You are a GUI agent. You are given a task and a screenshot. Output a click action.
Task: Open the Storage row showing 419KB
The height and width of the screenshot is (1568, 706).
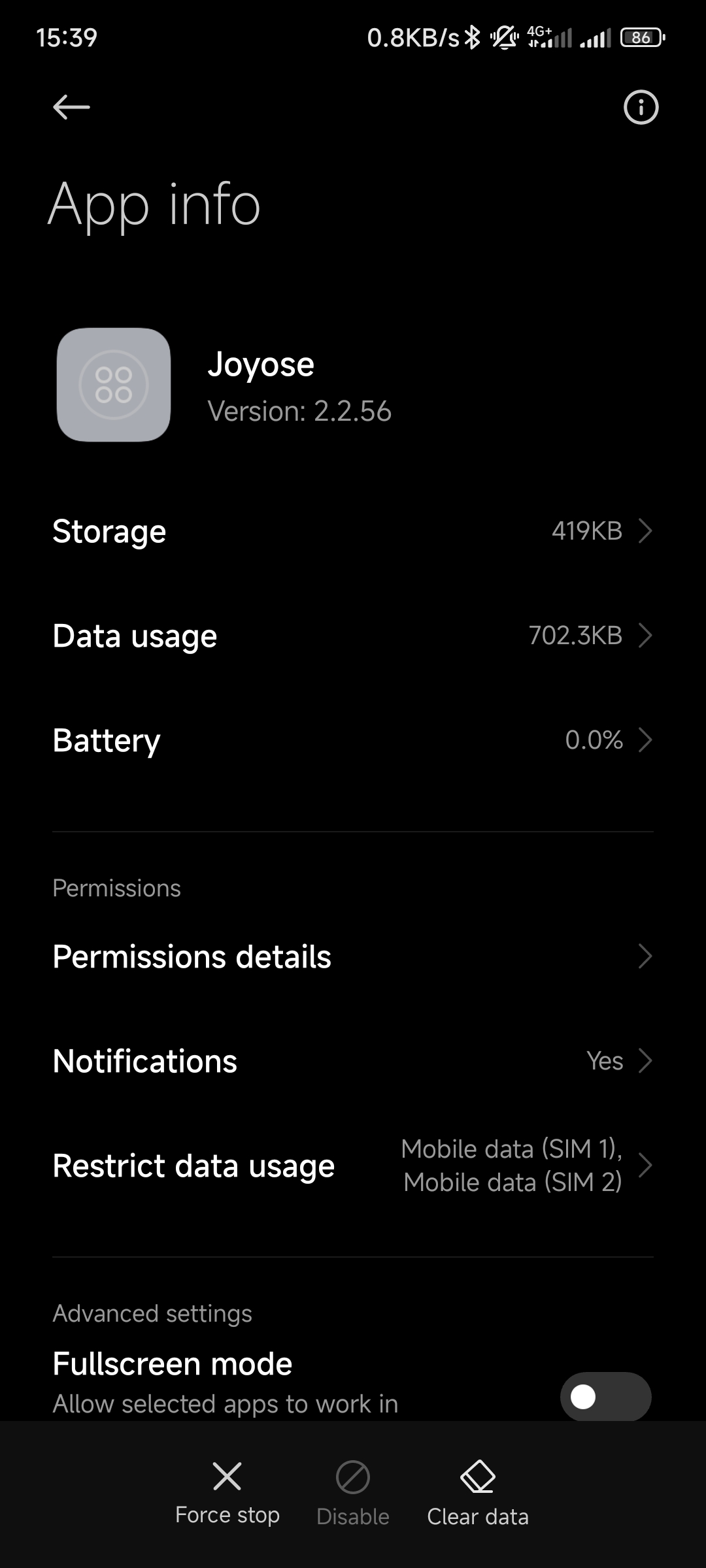353,531
